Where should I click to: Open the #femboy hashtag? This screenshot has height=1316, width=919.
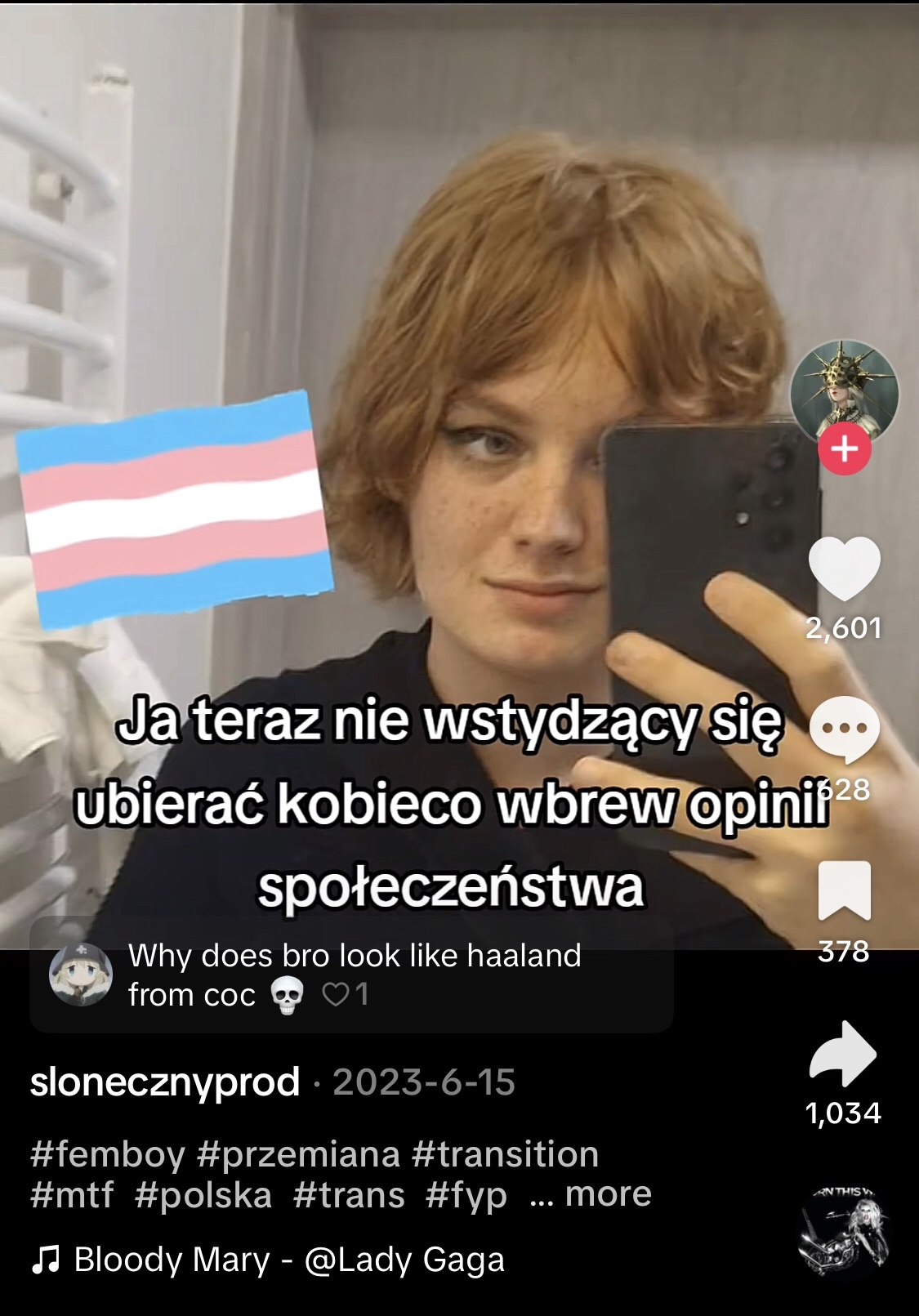pos(108,1154)
